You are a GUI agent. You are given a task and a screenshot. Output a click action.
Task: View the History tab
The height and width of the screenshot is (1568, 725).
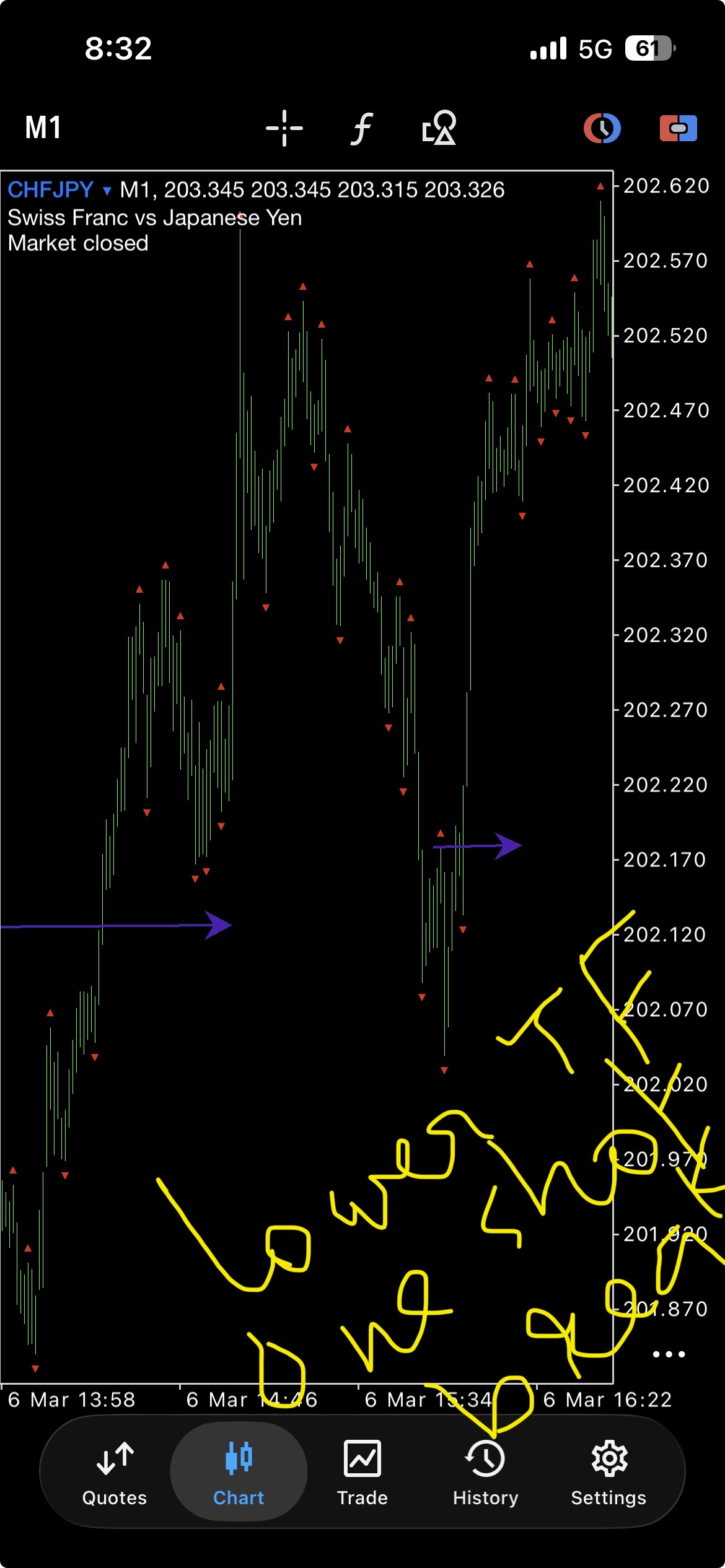(x=485, y=1474)
